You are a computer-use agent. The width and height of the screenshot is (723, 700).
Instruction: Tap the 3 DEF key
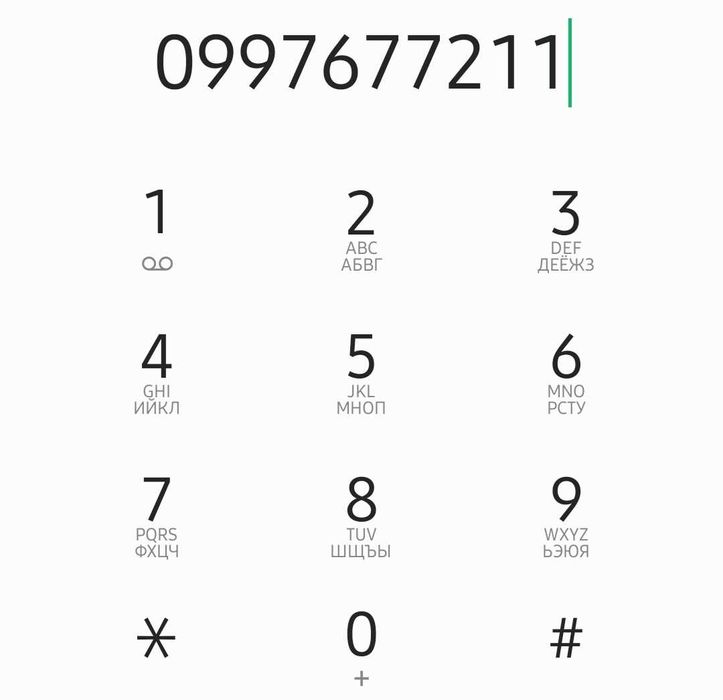click(566, 229)
